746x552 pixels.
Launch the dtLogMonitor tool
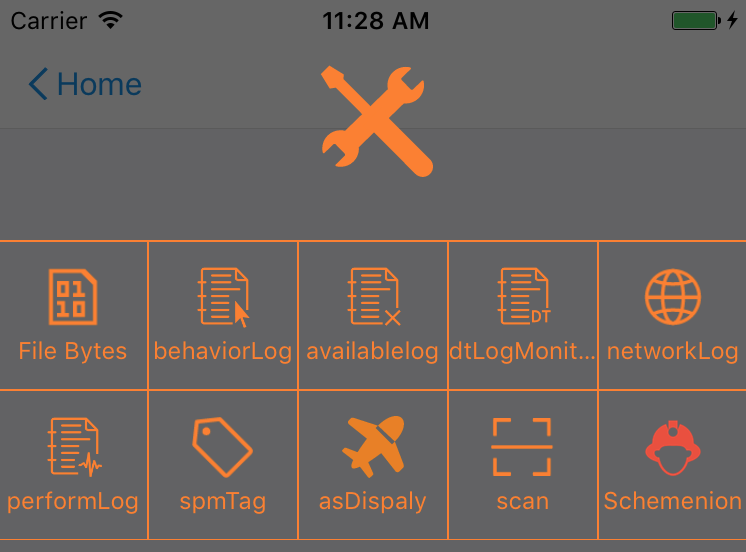[x=523, y=315]
